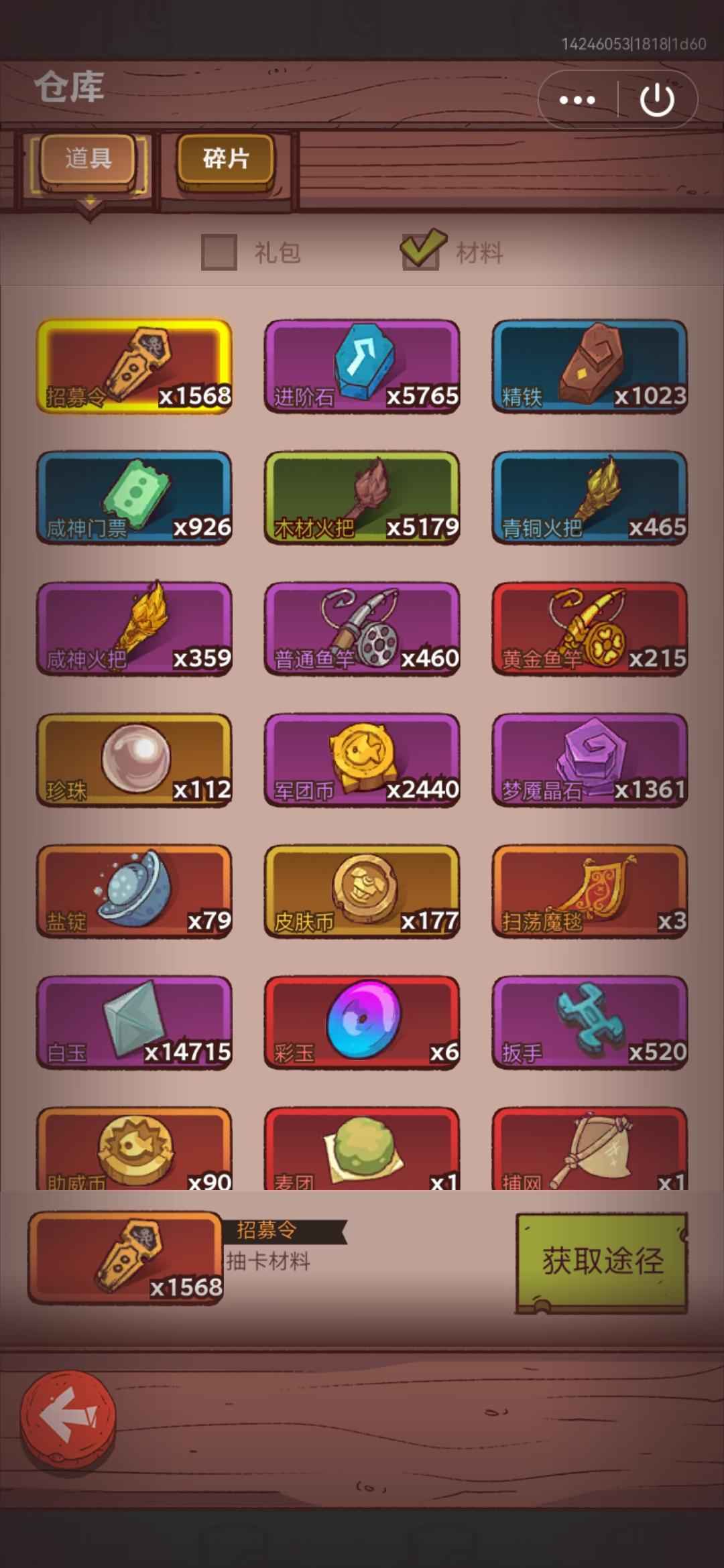Tap the 木材火把 item
724x1568 pixels.
coord(362,497)
